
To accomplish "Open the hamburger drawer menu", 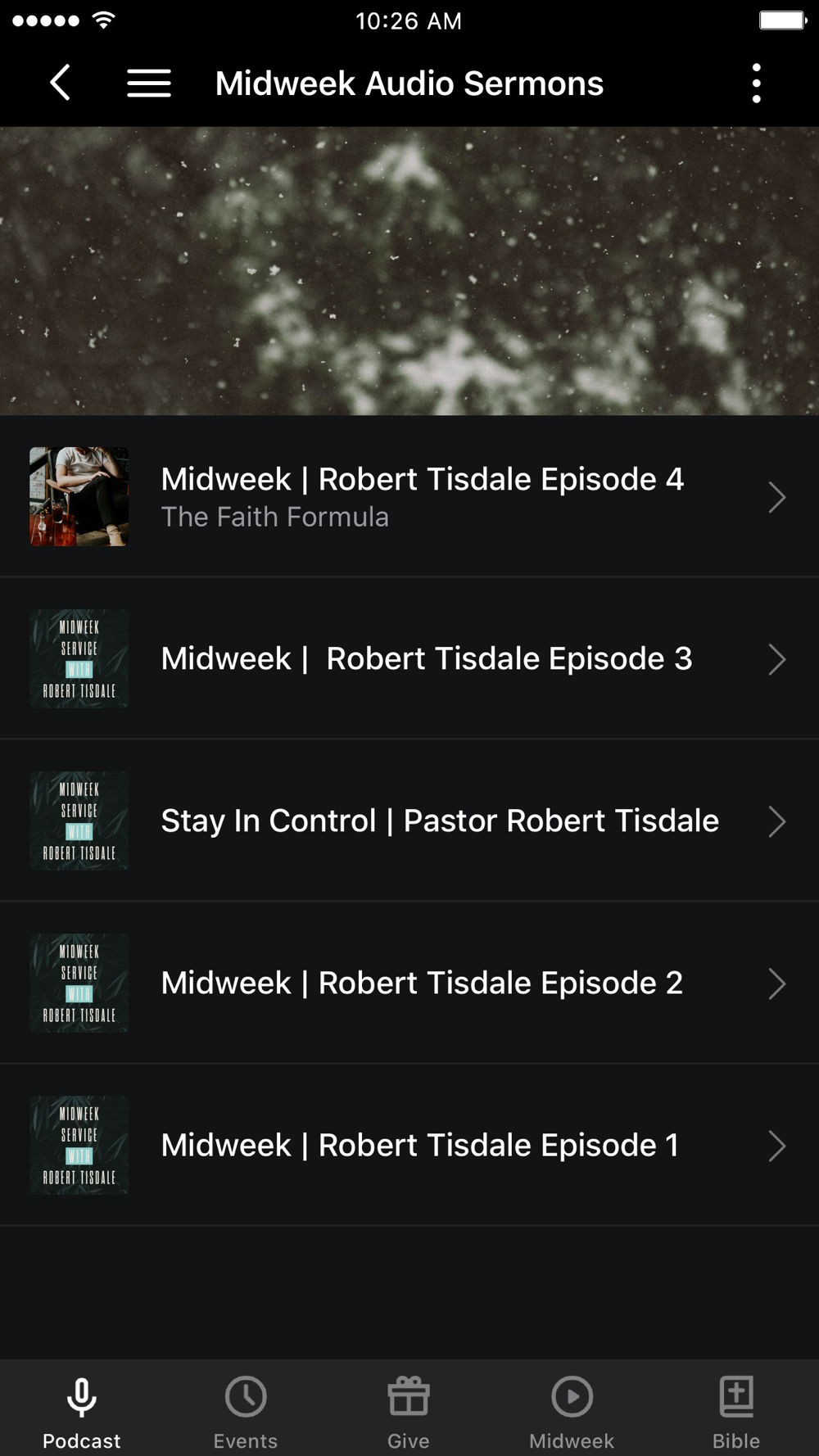I will click(149, 83).
